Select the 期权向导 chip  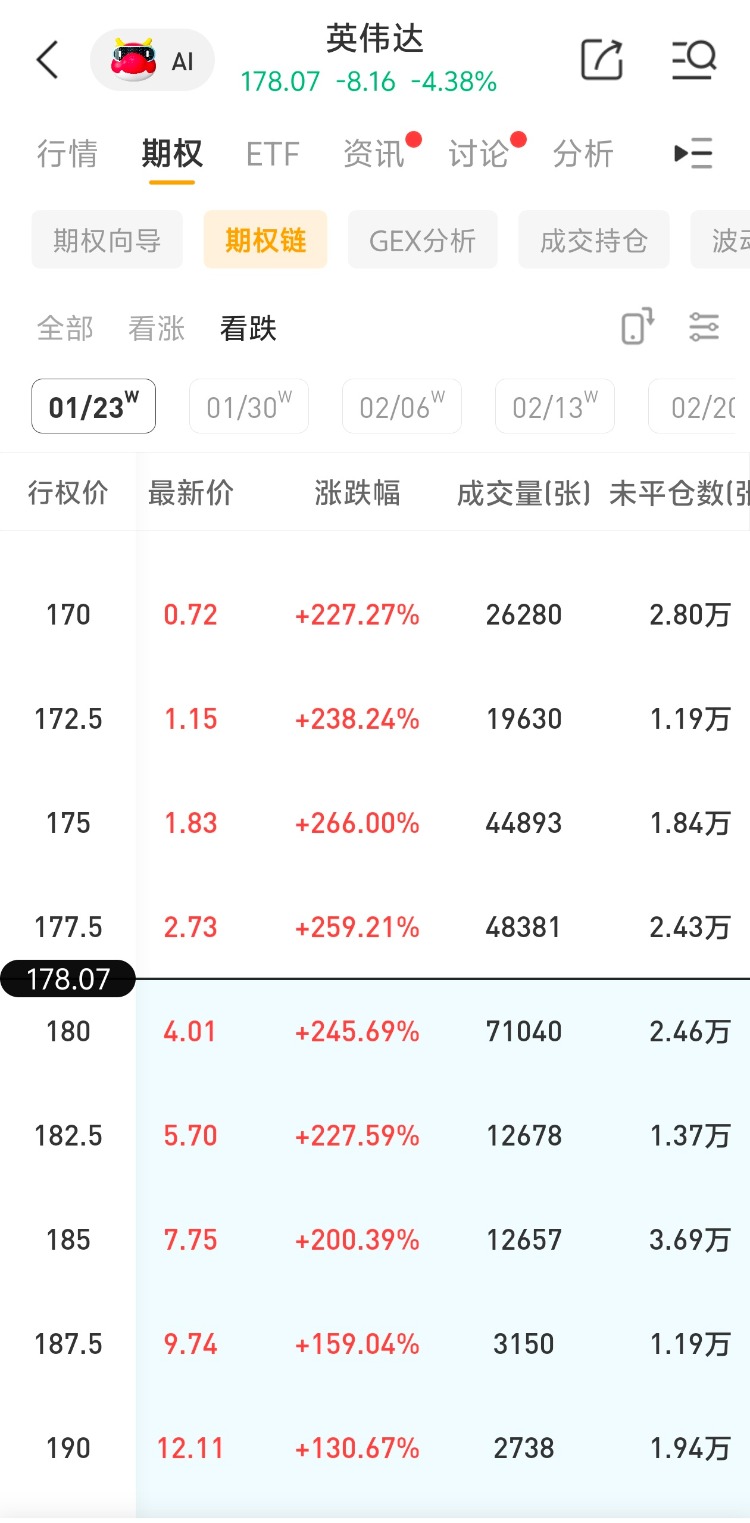(x=107, y=240)
